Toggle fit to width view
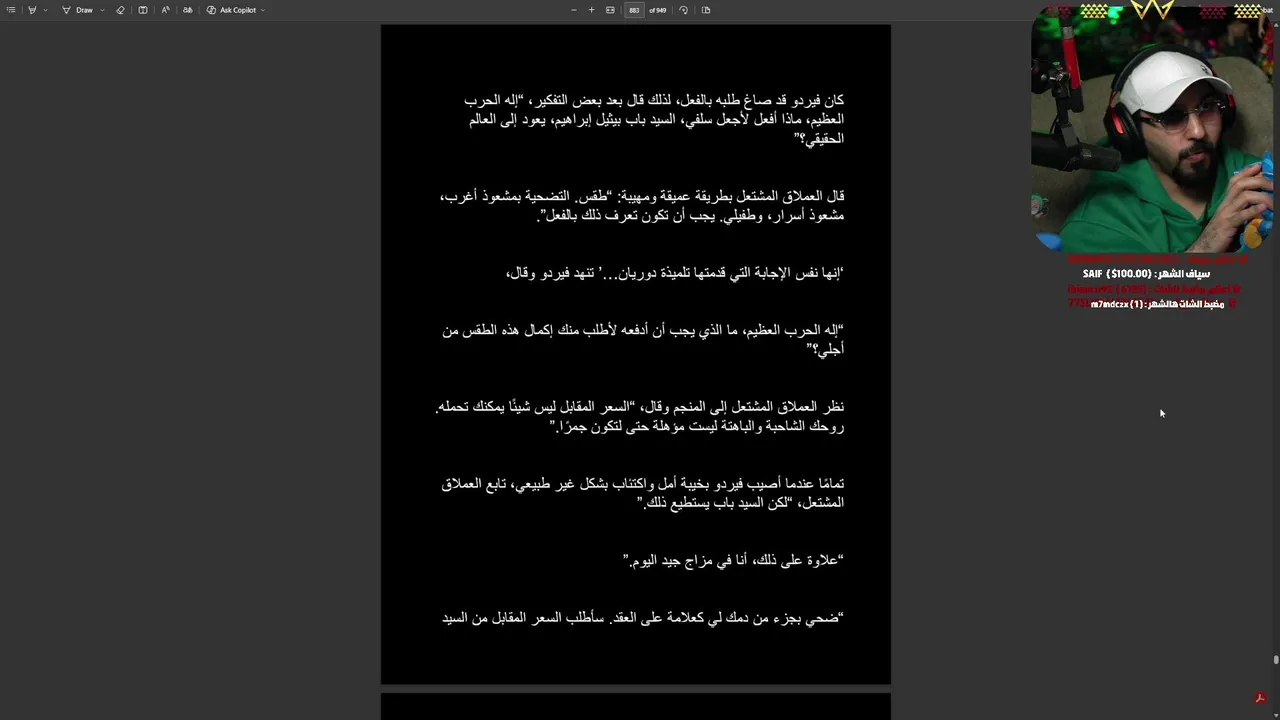1280x720 pixels. (x=610, y=10)
